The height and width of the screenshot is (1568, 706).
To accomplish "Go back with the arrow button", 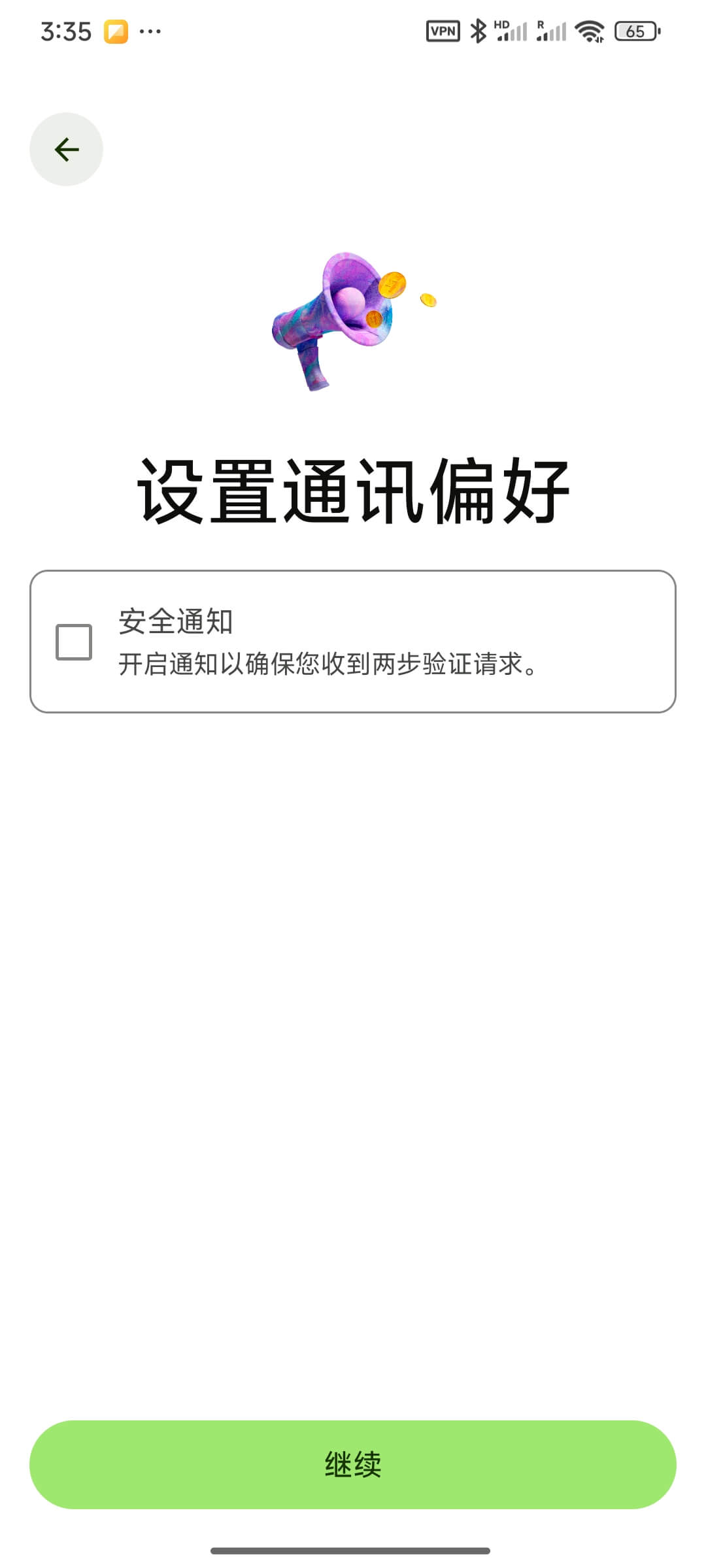I will pyautogui.click(x=66, y=150).
